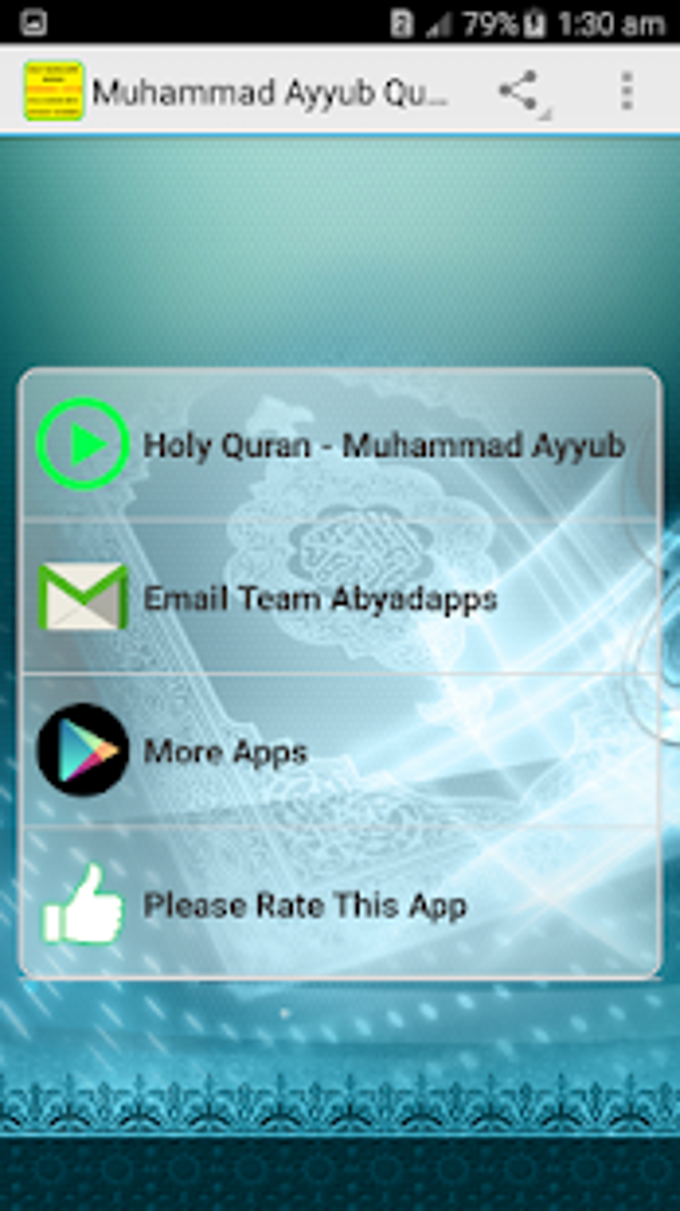Image resolution: width=680 pixels, height=1211 pixels.
Task: Share this app via the share icon
Action: tap(519, 92)
